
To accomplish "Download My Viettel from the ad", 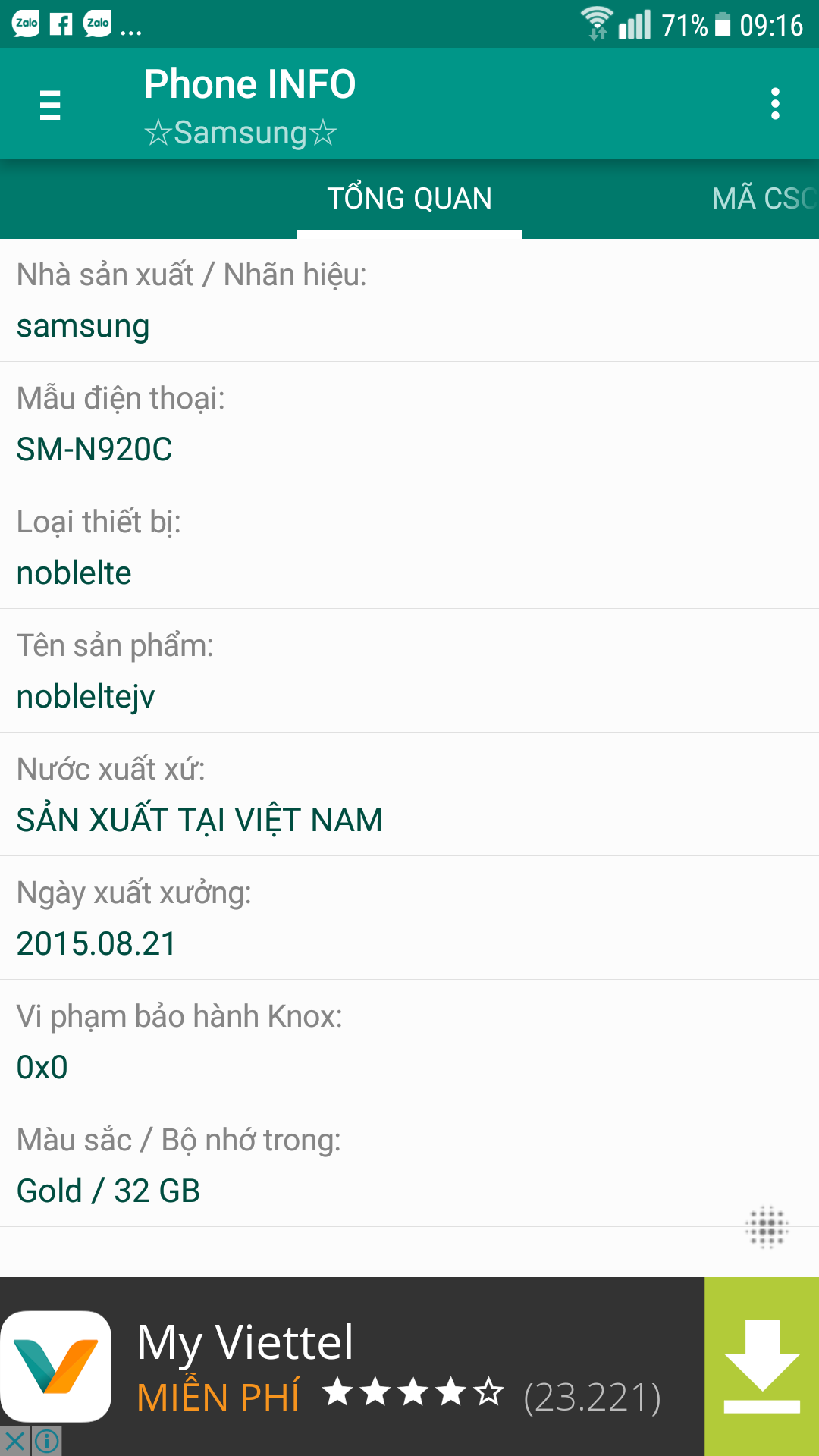I will 761,1366.
